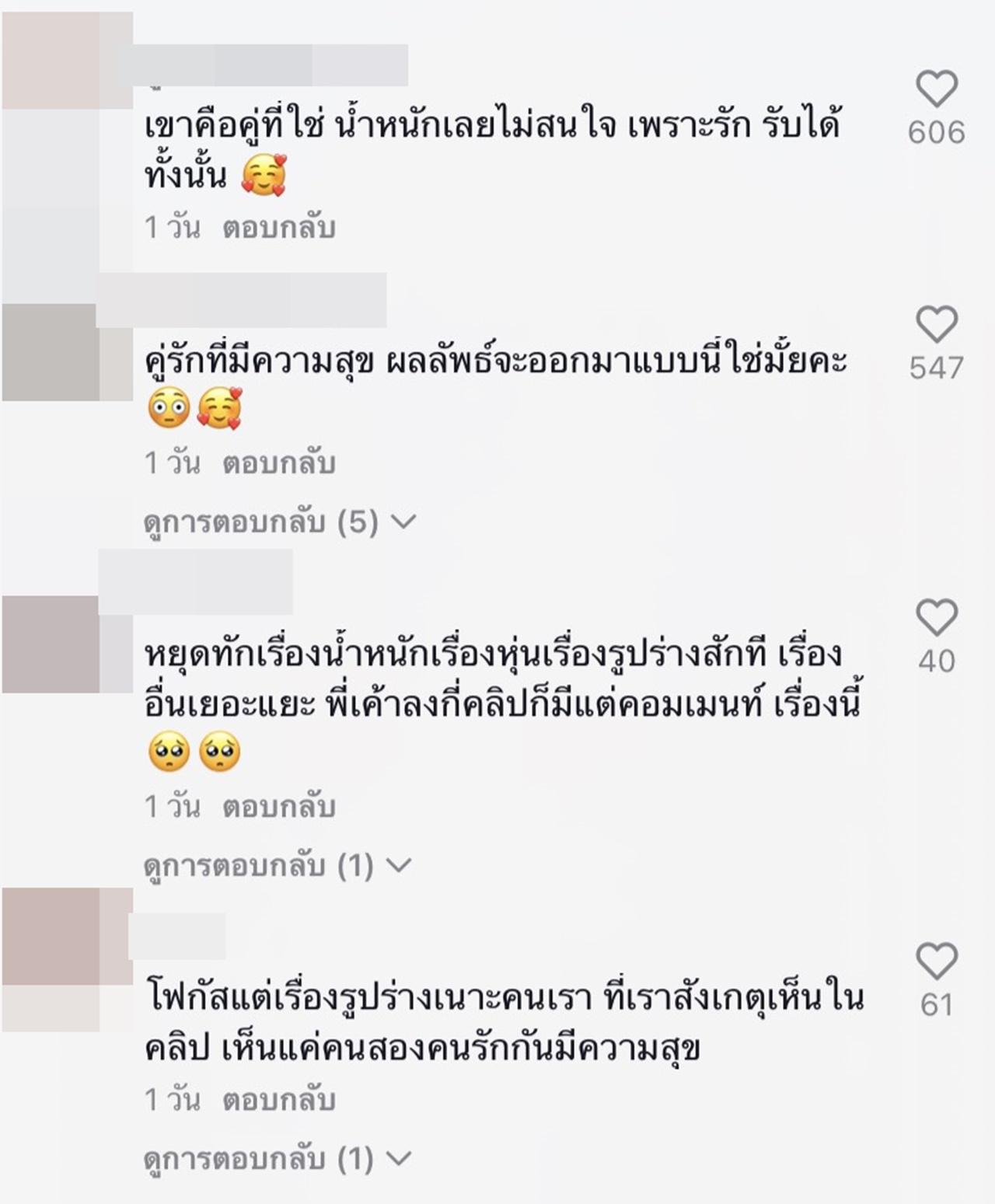This screenshot has width=995, height=1204.
Task: Reply to the comment starting โฟกัสแต่เรื่องรูปร่าง
Action: [278, 1100]
